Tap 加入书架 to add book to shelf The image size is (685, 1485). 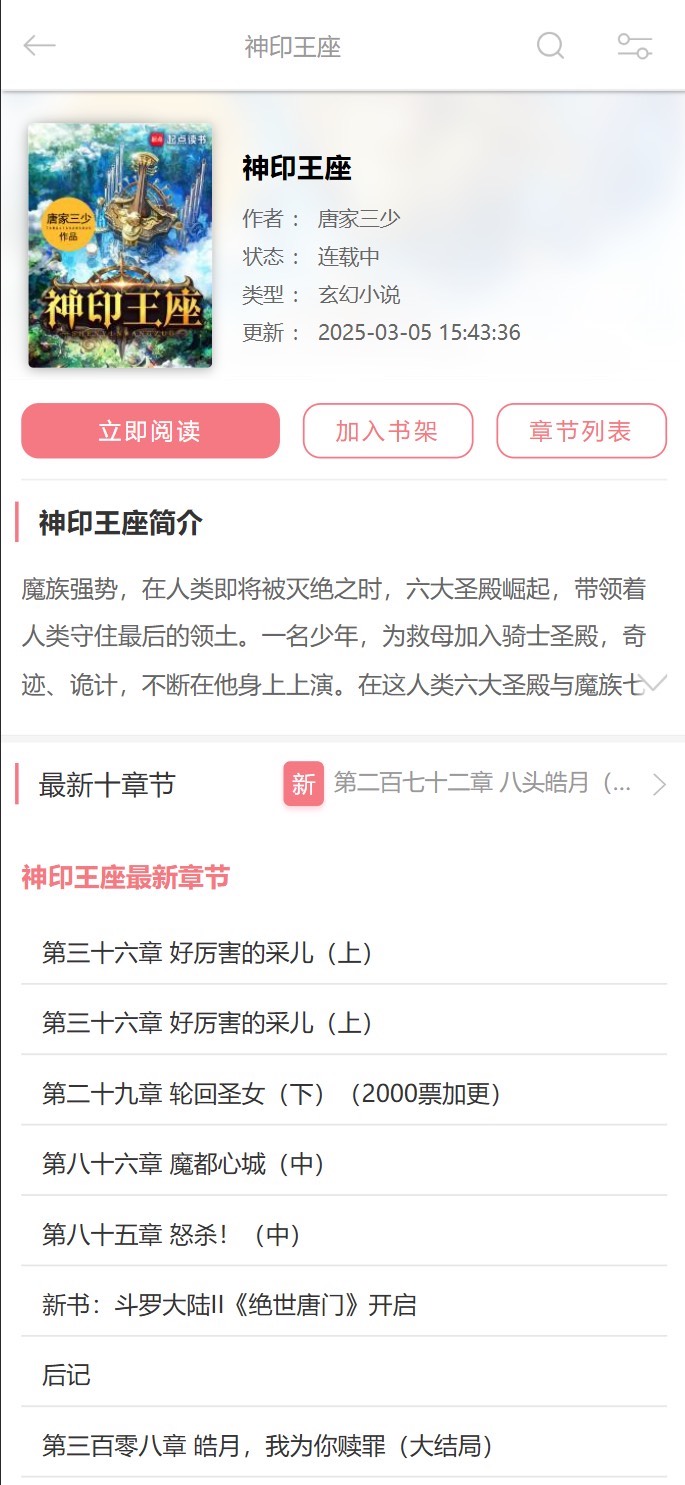point(387,431)
